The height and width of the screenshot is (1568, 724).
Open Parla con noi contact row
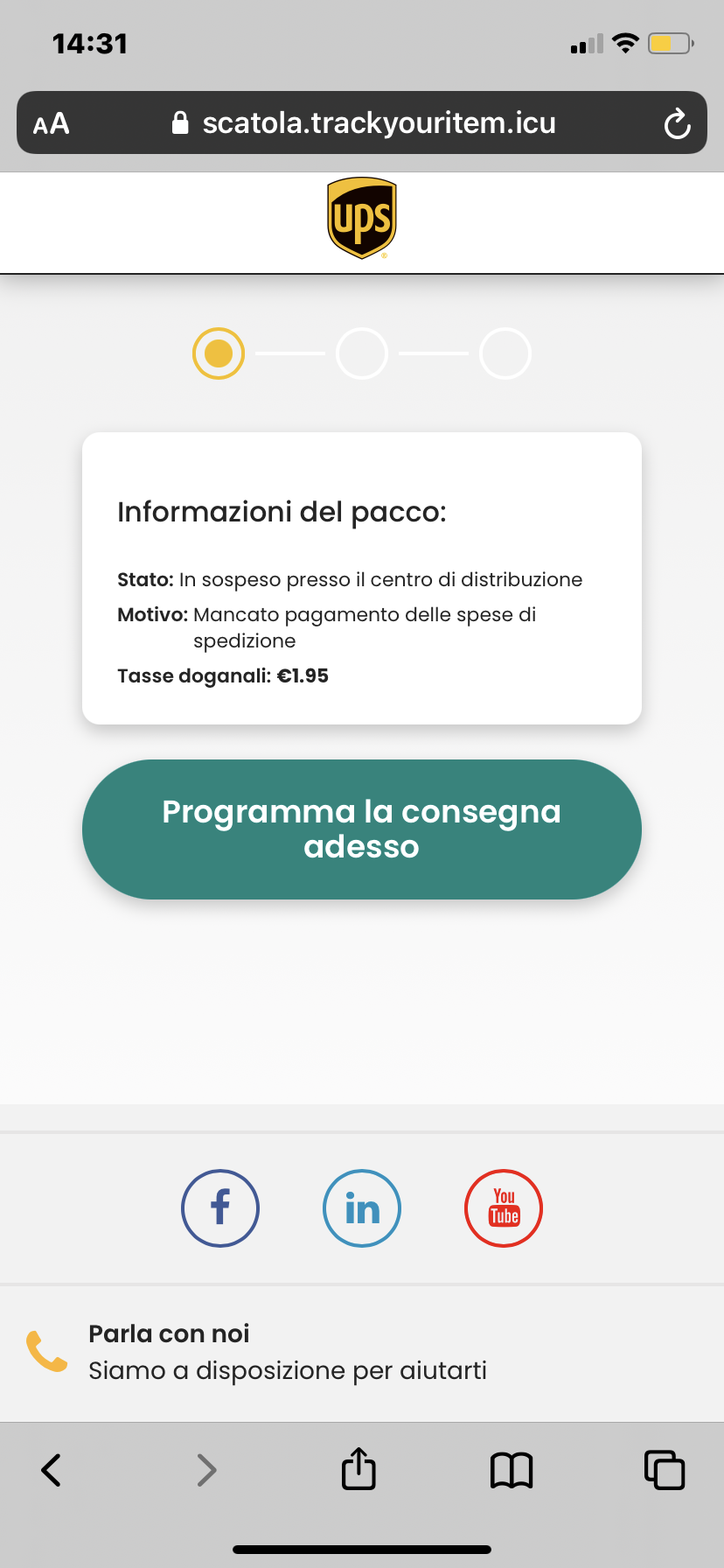pyautogui.click(x=362, y=1352)
